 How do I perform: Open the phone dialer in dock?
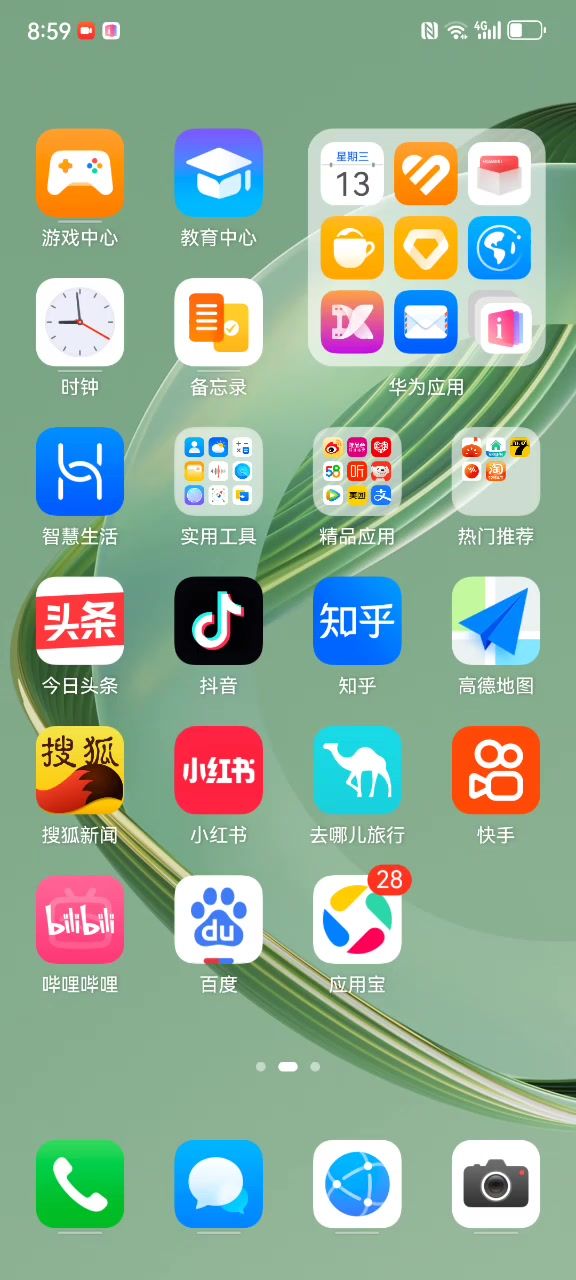80,1184
